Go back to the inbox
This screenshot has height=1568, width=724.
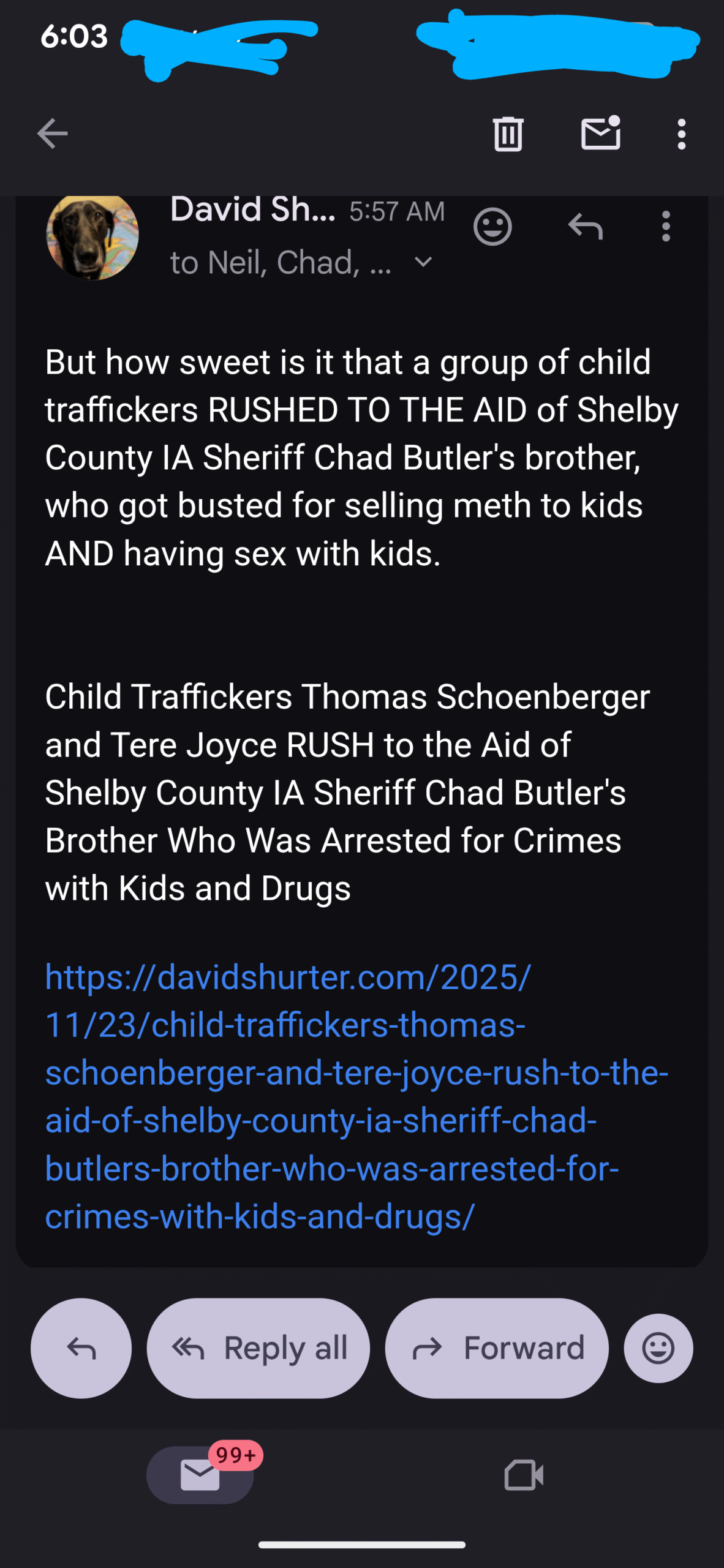click(53, 134)
